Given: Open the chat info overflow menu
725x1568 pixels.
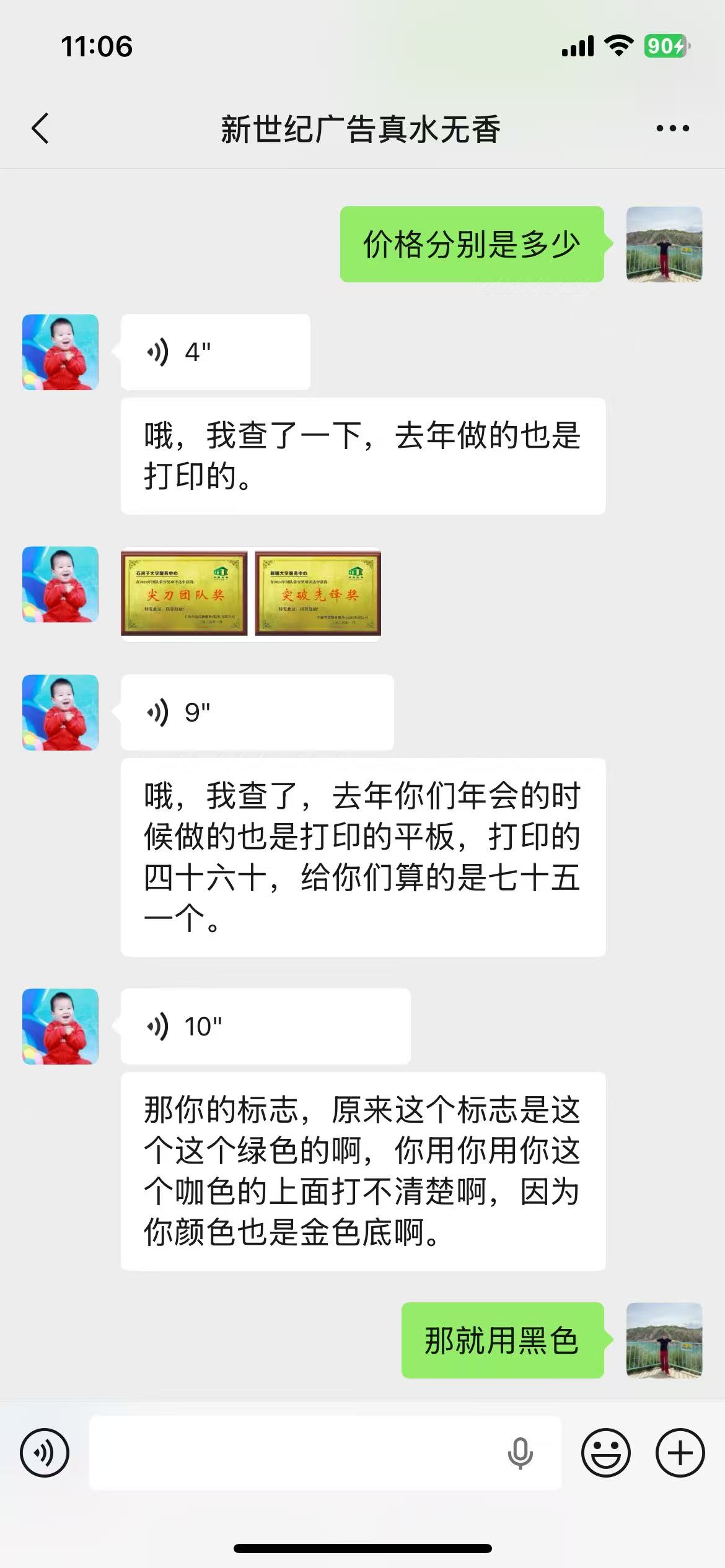Looking at the screenshot, I should click(672, 129).
